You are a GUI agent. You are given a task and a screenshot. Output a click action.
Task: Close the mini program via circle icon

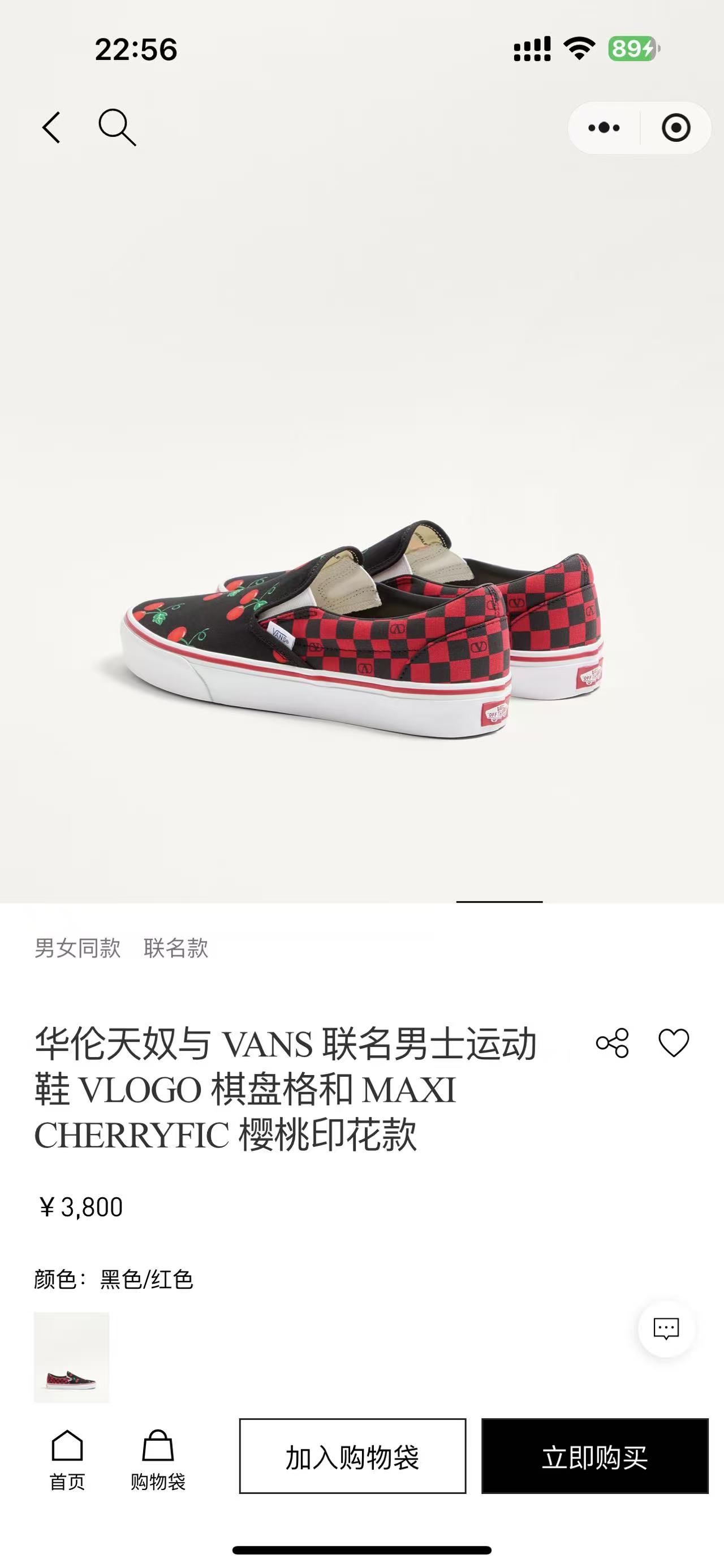[x=675, y=128]
